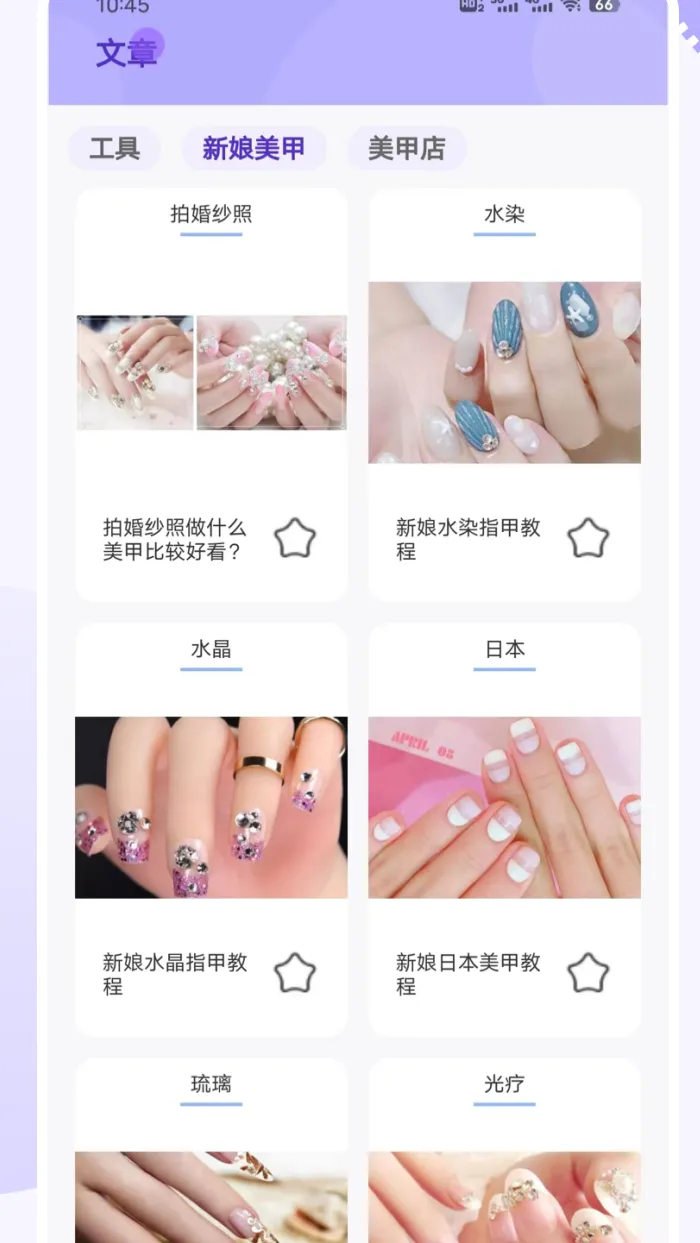Open the 日本 nail tutorial card
Image resolution: width=700 pixels, height=1243 pixels.
point(504,806)
